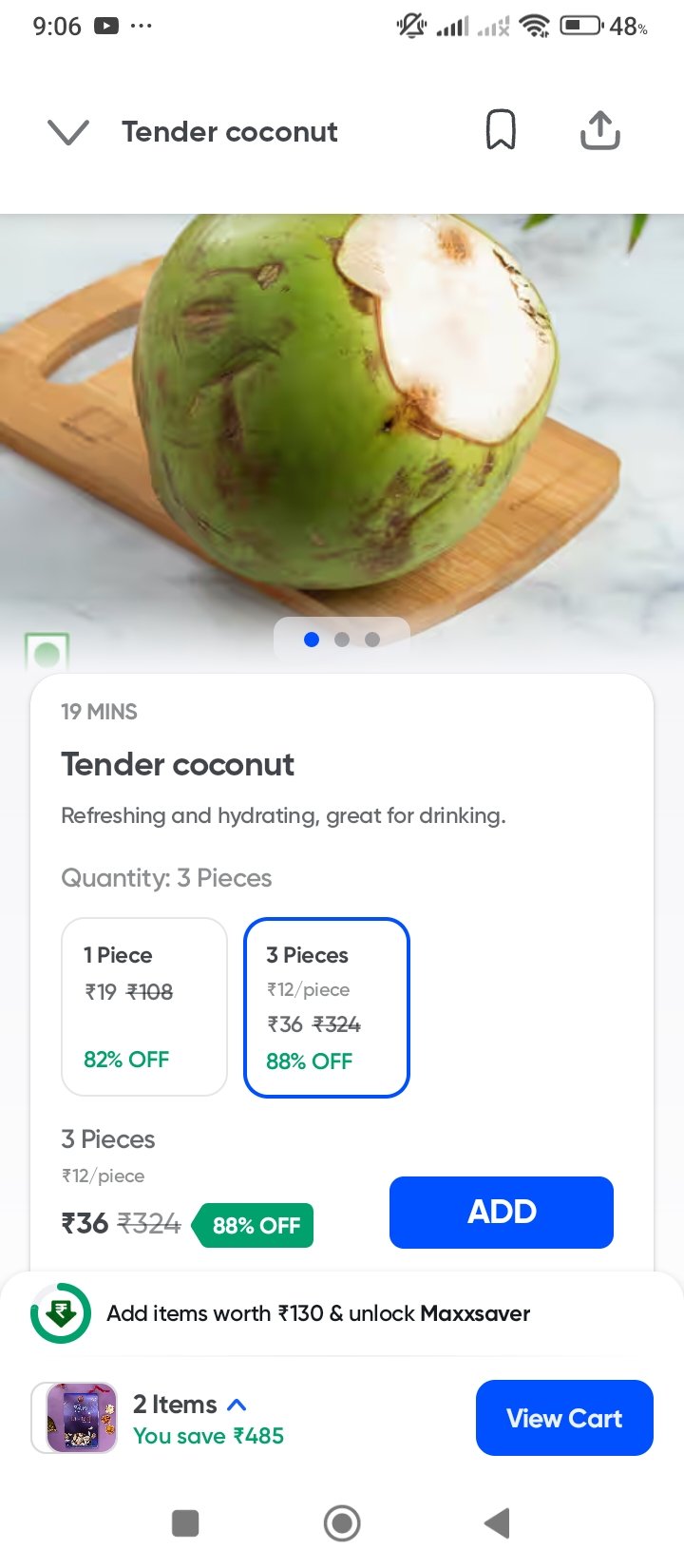This screenshot has height=1568, width=684.
Task: Select the 1 Piece quantity option
Action: click(144, 1006)
